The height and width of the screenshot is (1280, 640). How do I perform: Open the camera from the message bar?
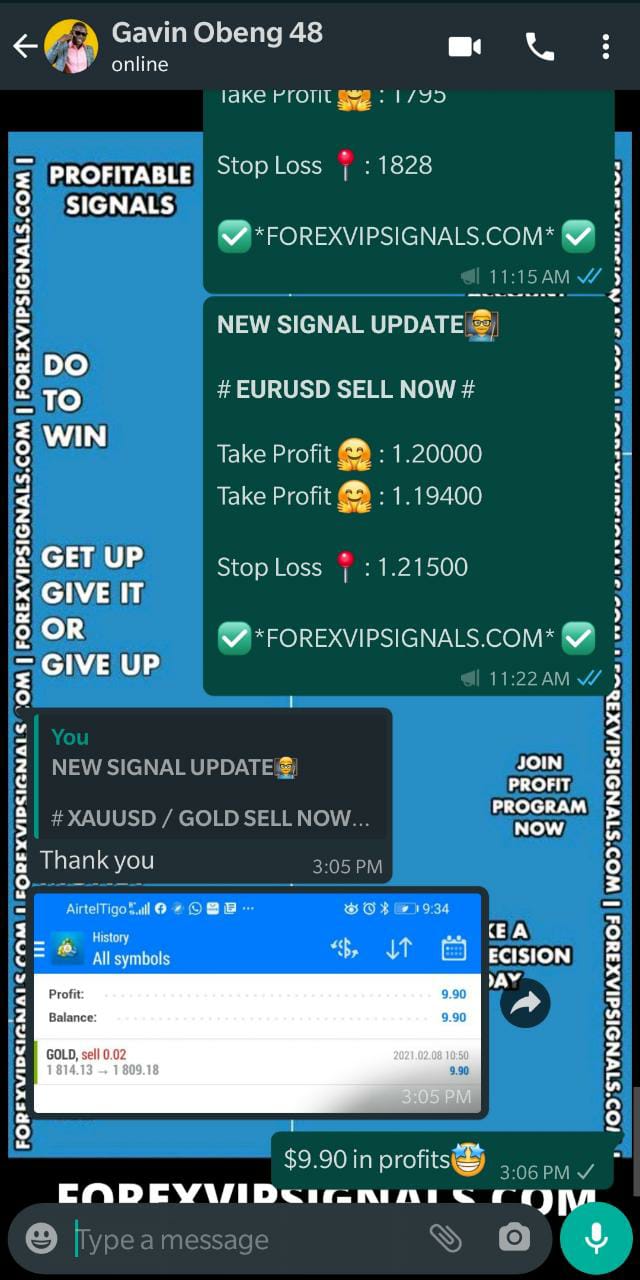[514, 1238]
